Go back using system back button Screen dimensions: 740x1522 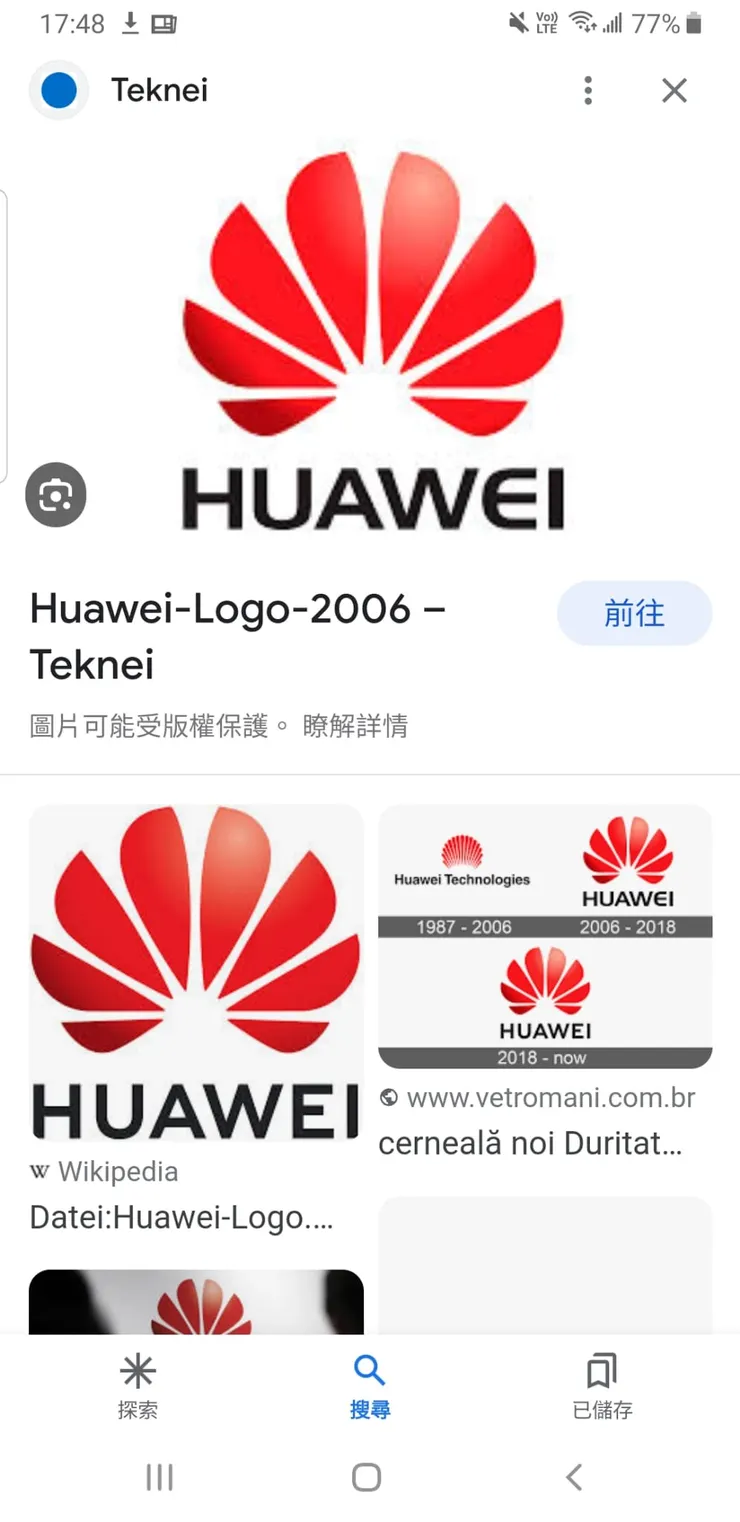[x=573, y=1477]
